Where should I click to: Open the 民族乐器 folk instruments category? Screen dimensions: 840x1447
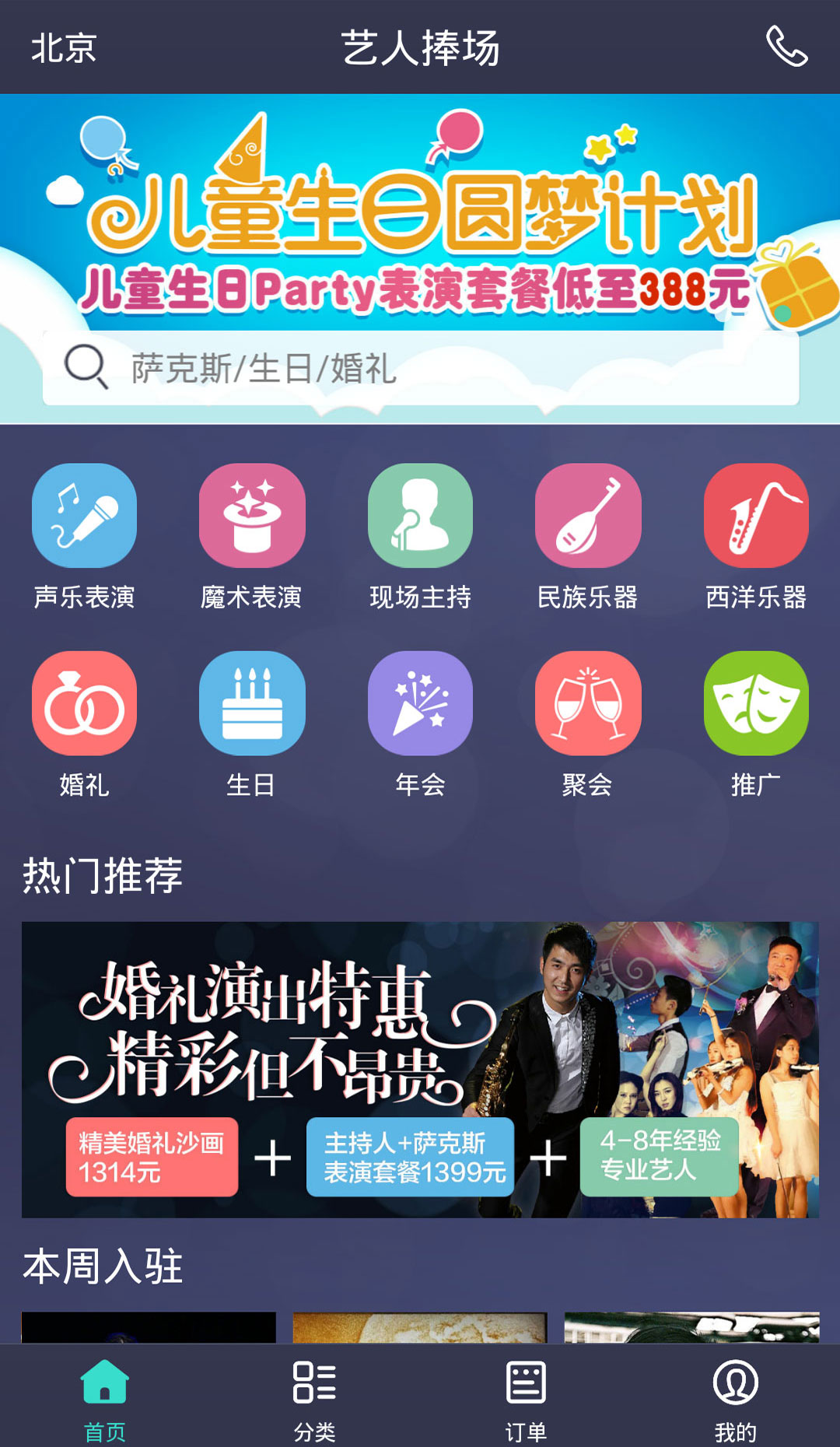(x=588, y=516)
